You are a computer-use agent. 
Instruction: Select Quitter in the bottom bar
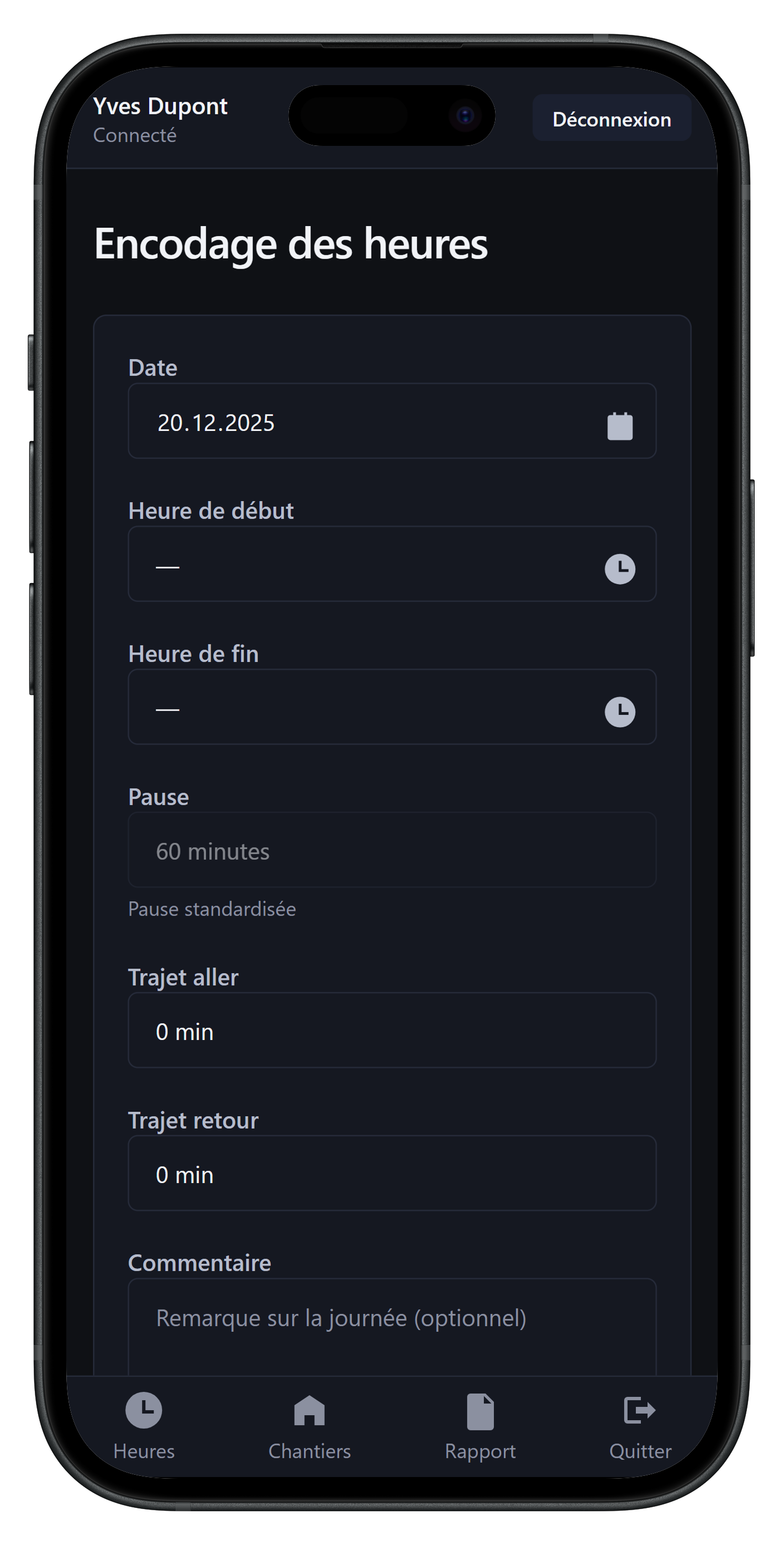tap(640, 1425)
